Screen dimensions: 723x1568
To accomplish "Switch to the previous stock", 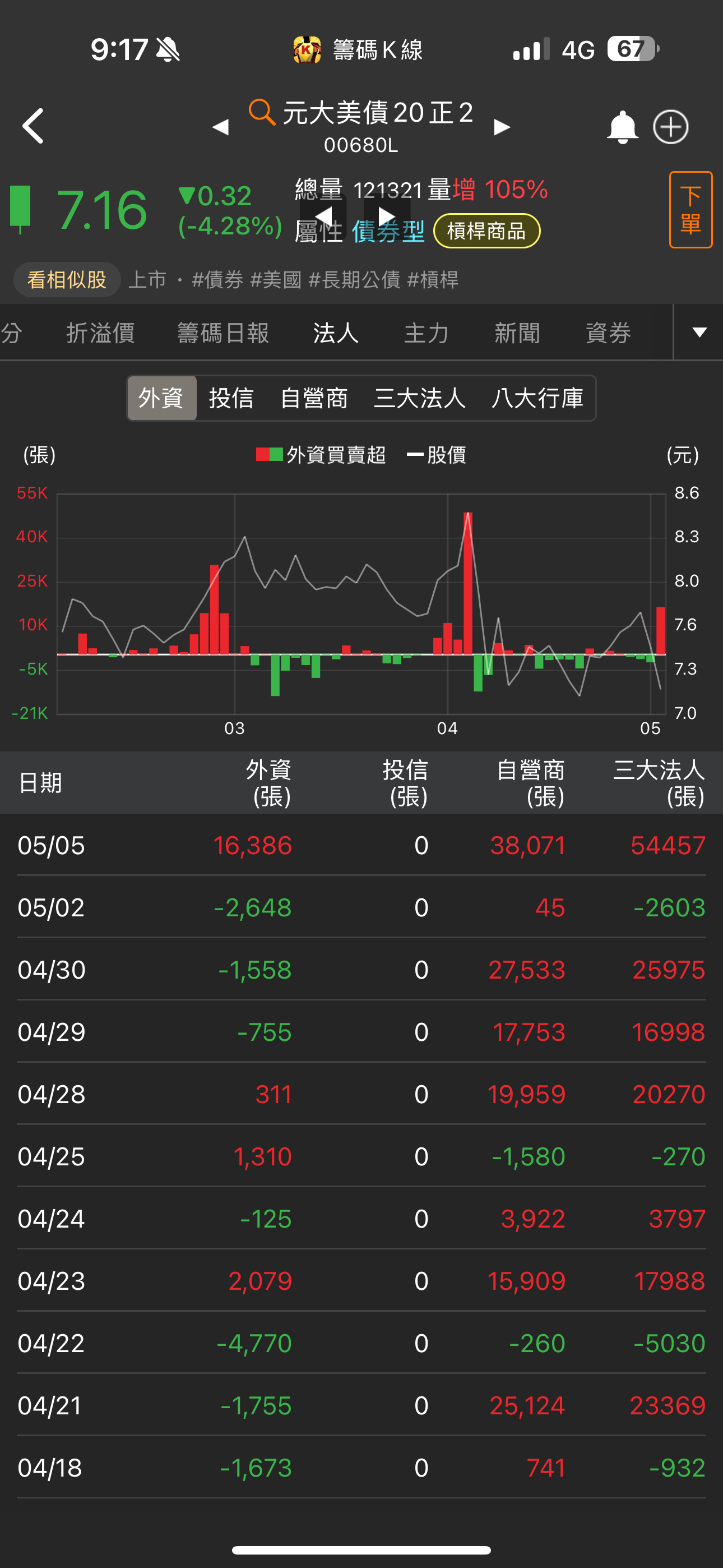I will 220,127.
